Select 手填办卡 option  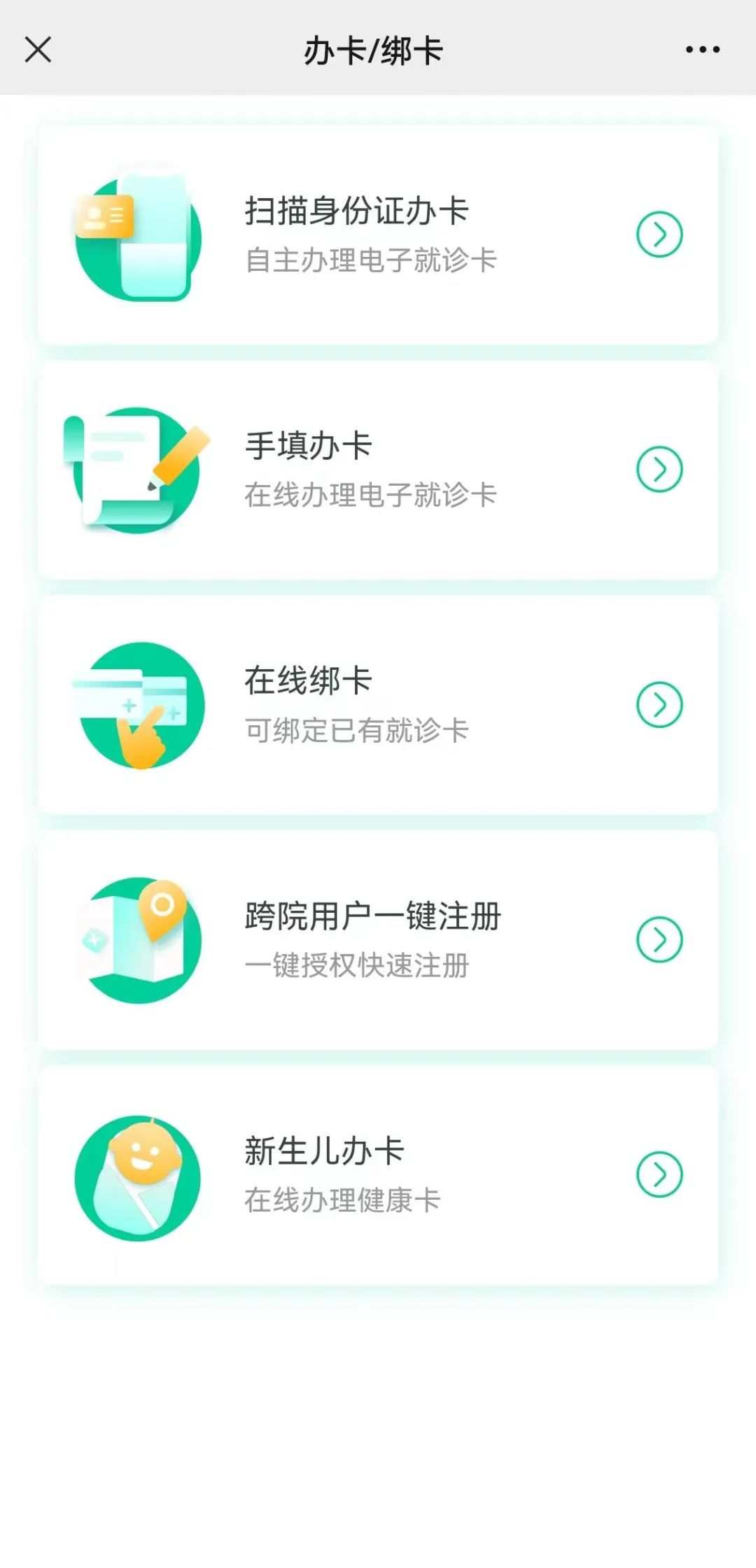coord(378,470)
